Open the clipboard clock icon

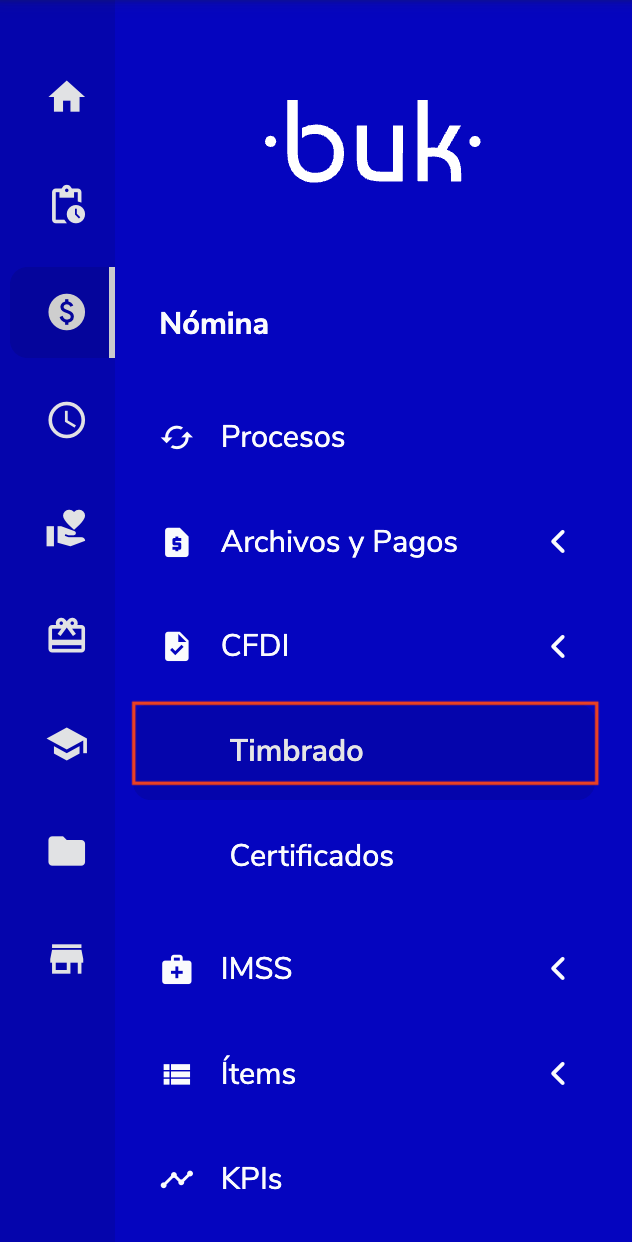(67, 205)
